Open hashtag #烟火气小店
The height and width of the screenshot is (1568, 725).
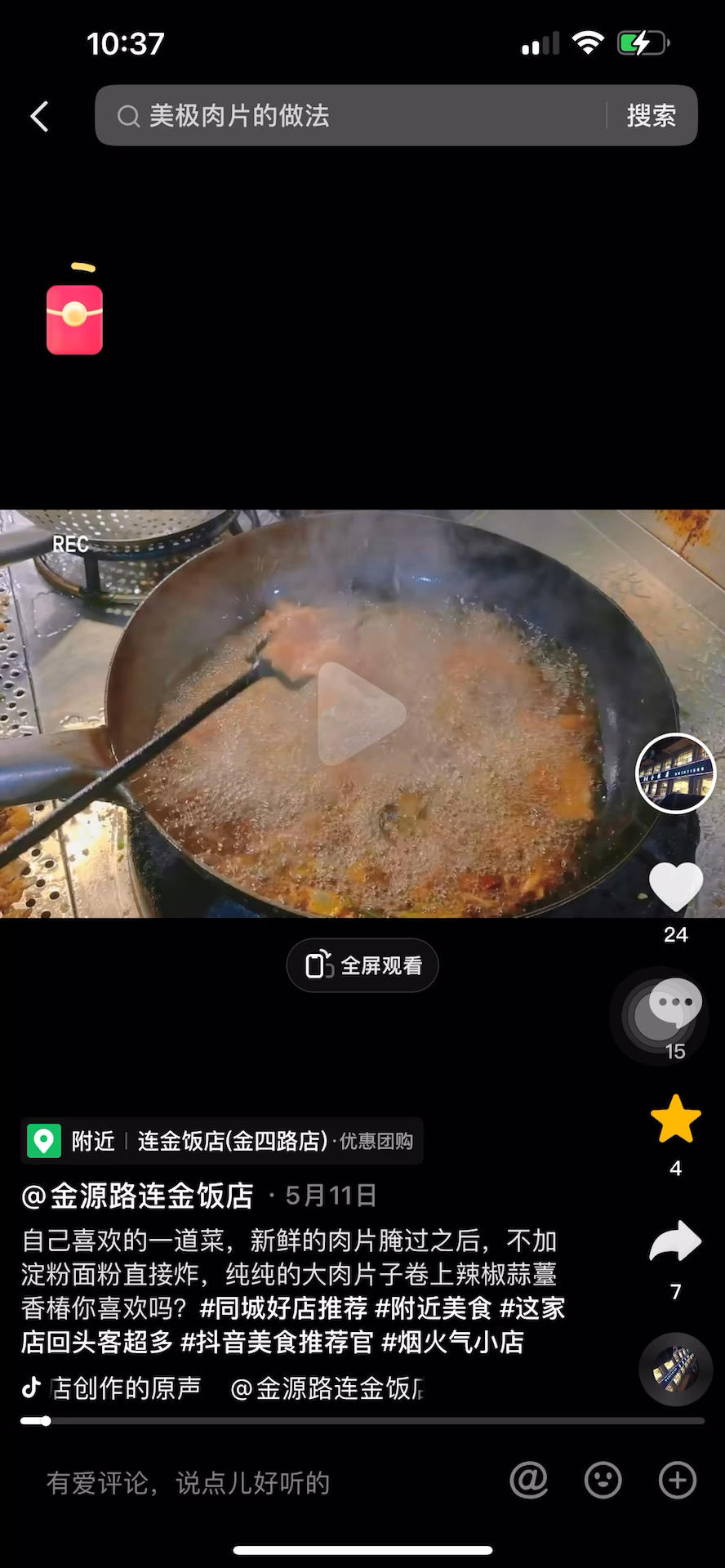tap(452, 1342)
